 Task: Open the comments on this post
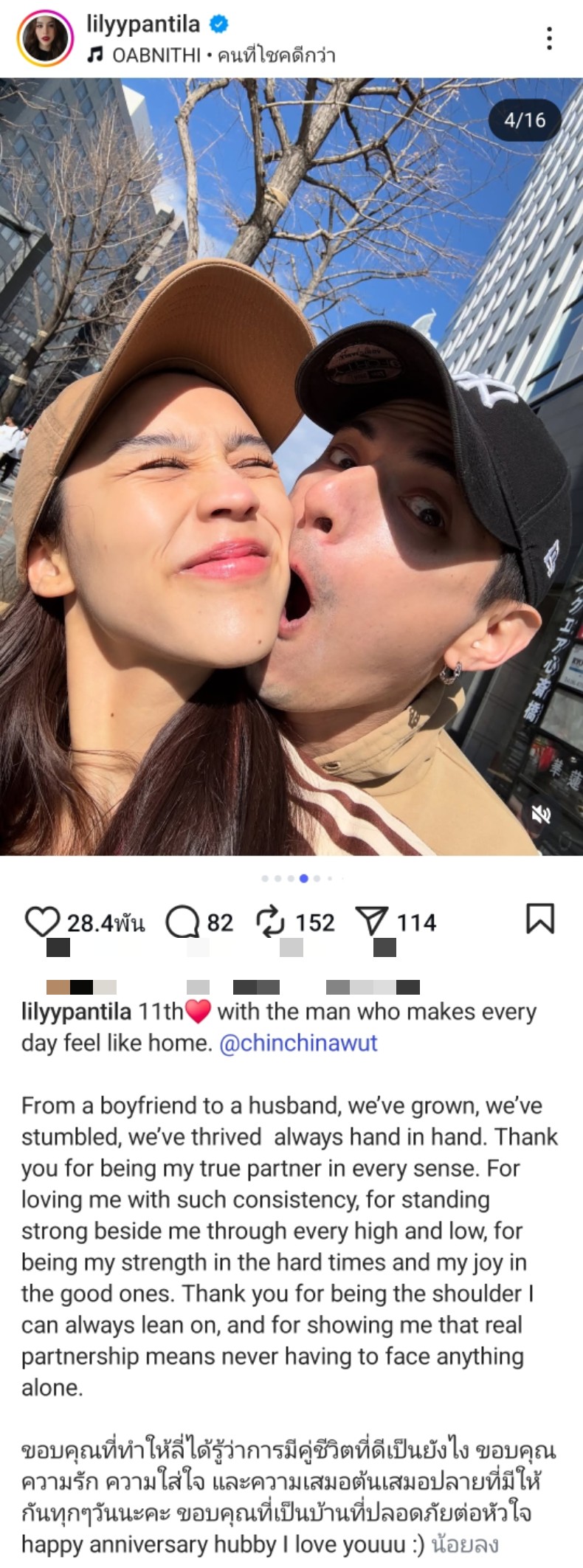182,922
